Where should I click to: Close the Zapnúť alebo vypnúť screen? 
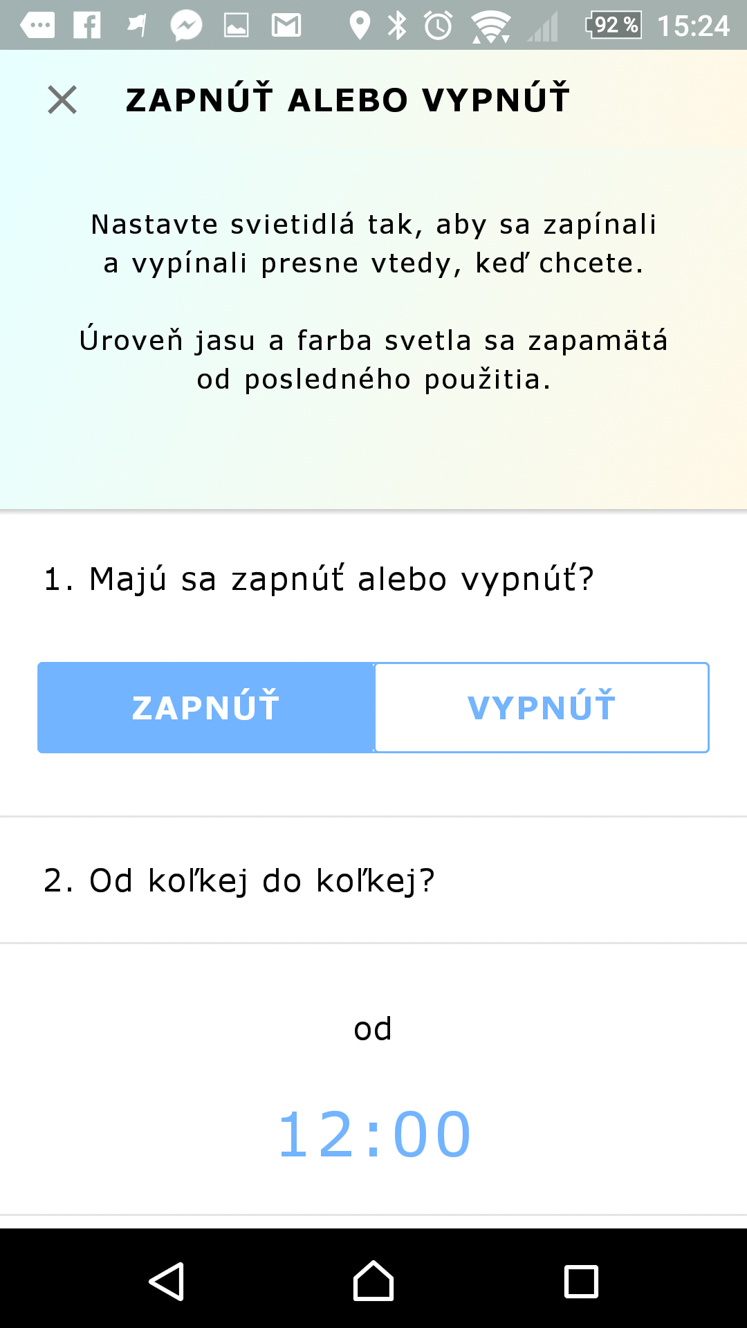(62, 100)
